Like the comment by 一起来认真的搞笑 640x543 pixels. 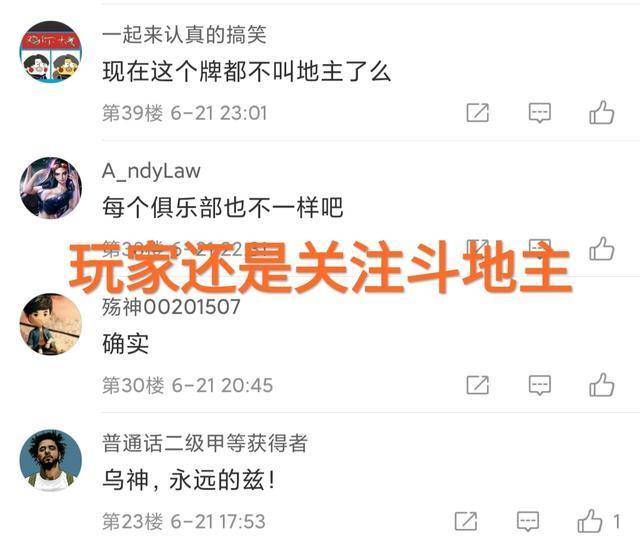coord(601,113)
